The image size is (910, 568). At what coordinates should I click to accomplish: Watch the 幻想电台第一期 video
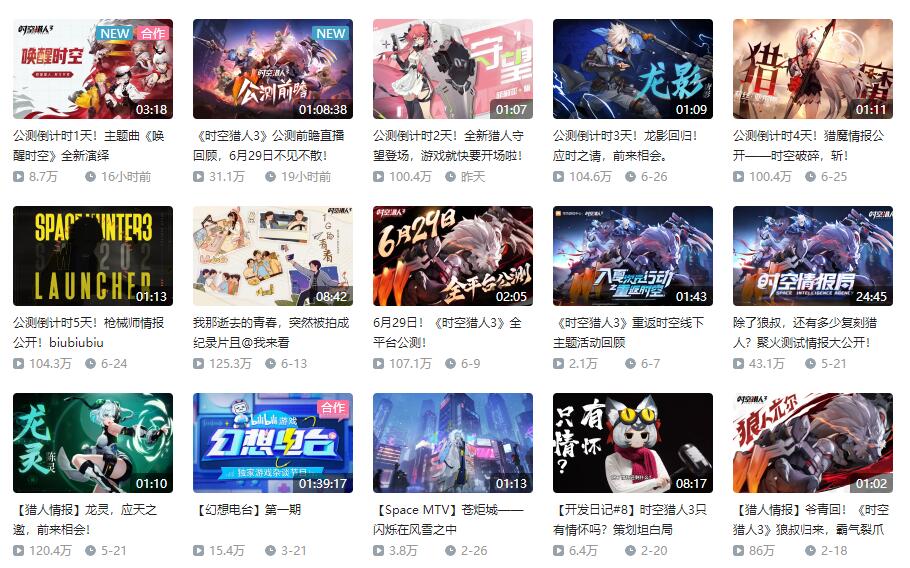click(272, 443)
